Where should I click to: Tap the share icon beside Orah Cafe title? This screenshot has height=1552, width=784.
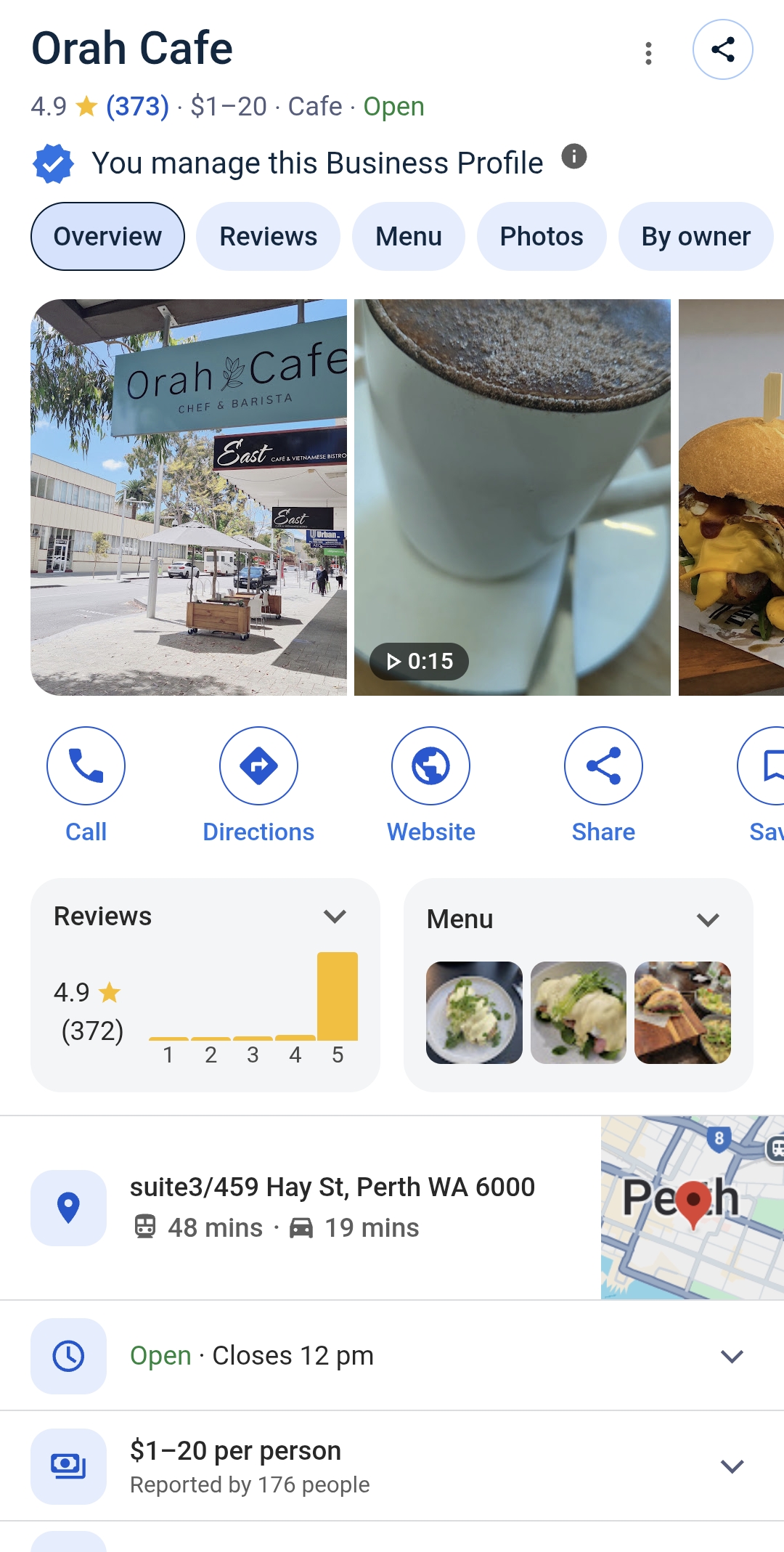click(722, 49)
